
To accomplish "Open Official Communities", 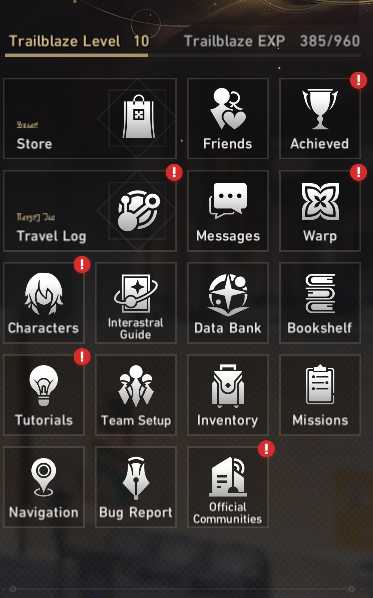I will click(228, 487).
